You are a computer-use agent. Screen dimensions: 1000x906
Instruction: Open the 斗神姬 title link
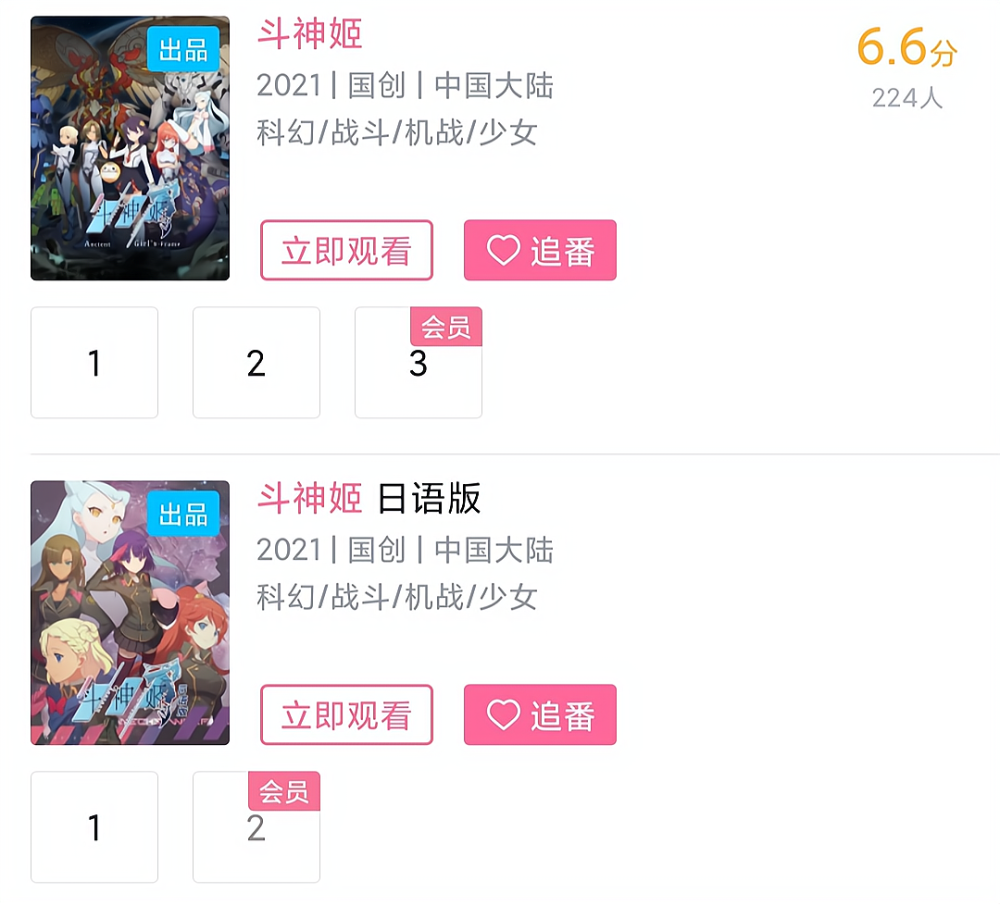point(310,34)
